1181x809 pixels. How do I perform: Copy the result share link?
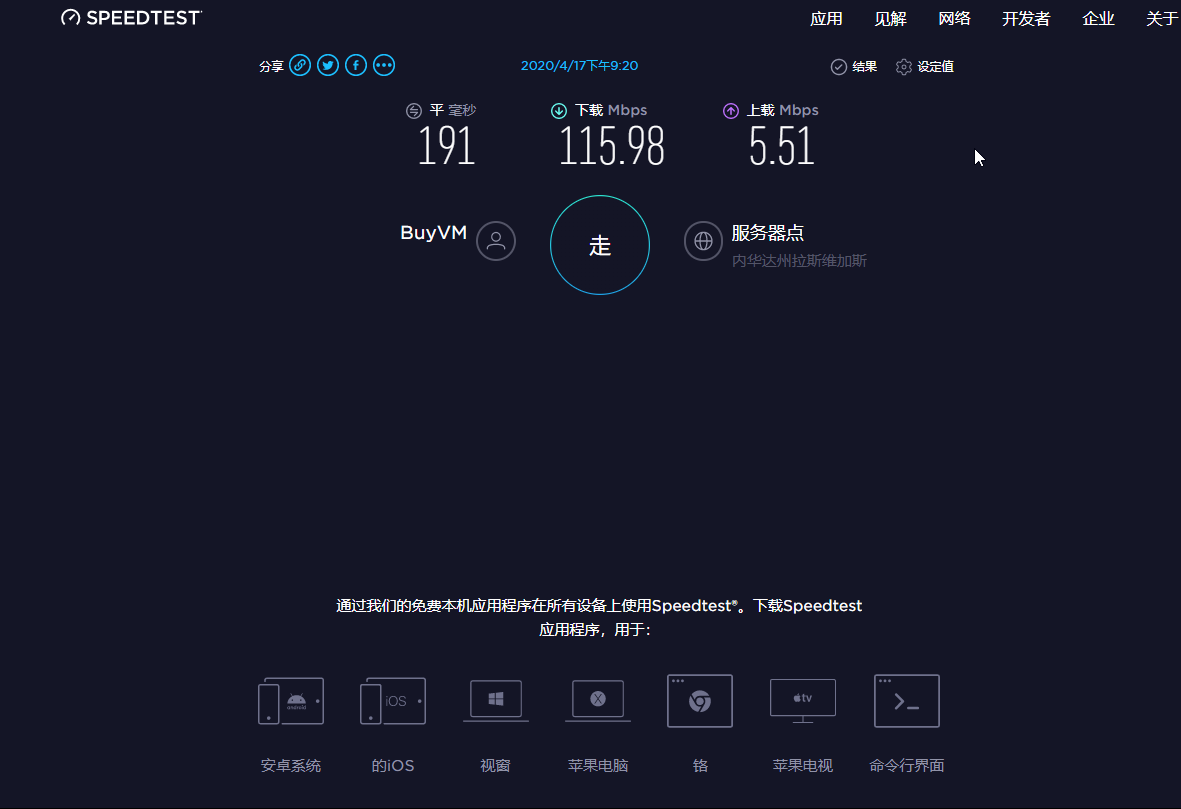[300, 66]
